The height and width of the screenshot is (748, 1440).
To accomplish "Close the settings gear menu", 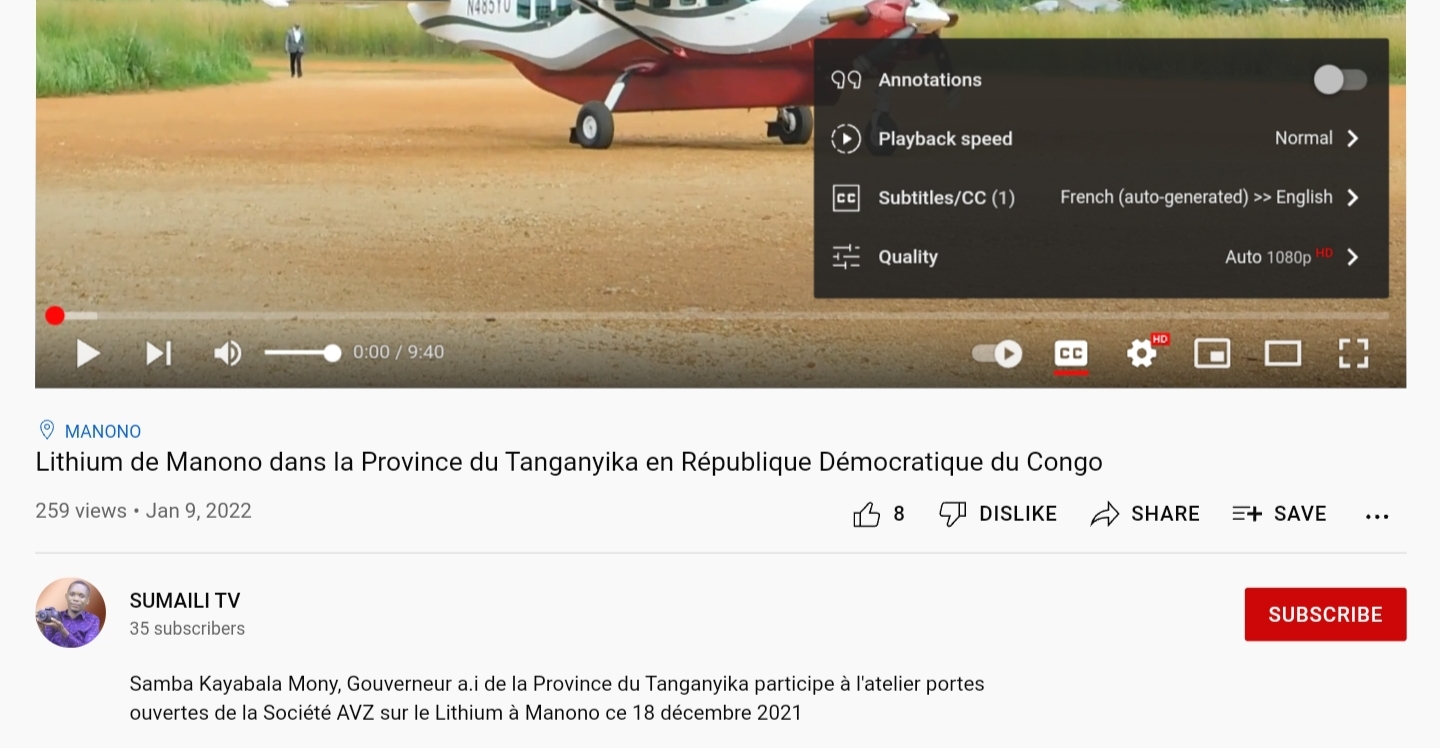I will (x=1142, y=353).
